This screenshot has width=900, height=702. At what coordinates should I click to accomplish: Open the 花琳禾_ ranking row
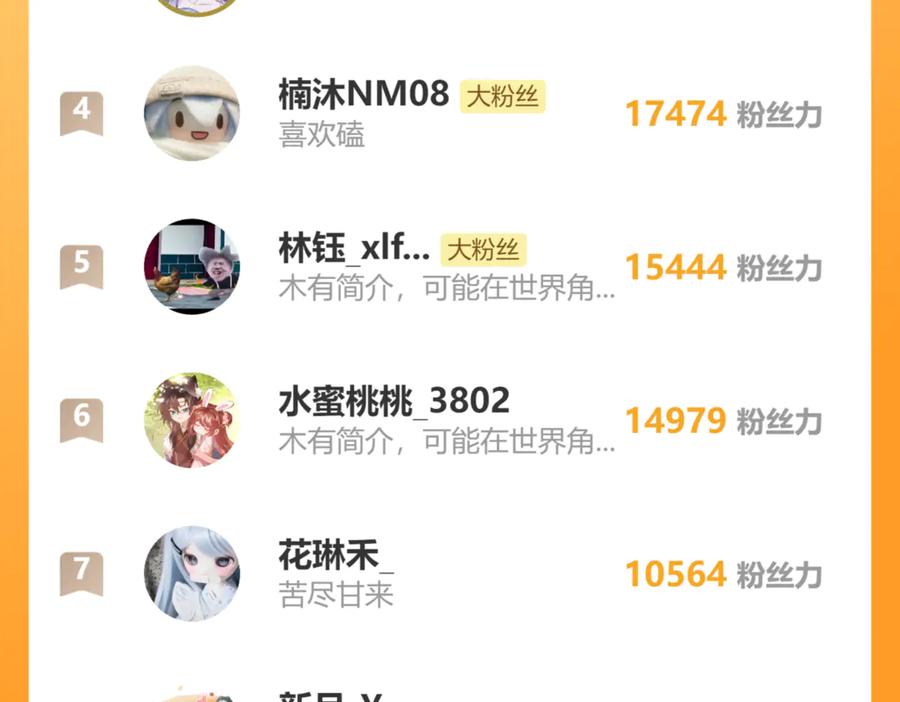pos(449,573)
